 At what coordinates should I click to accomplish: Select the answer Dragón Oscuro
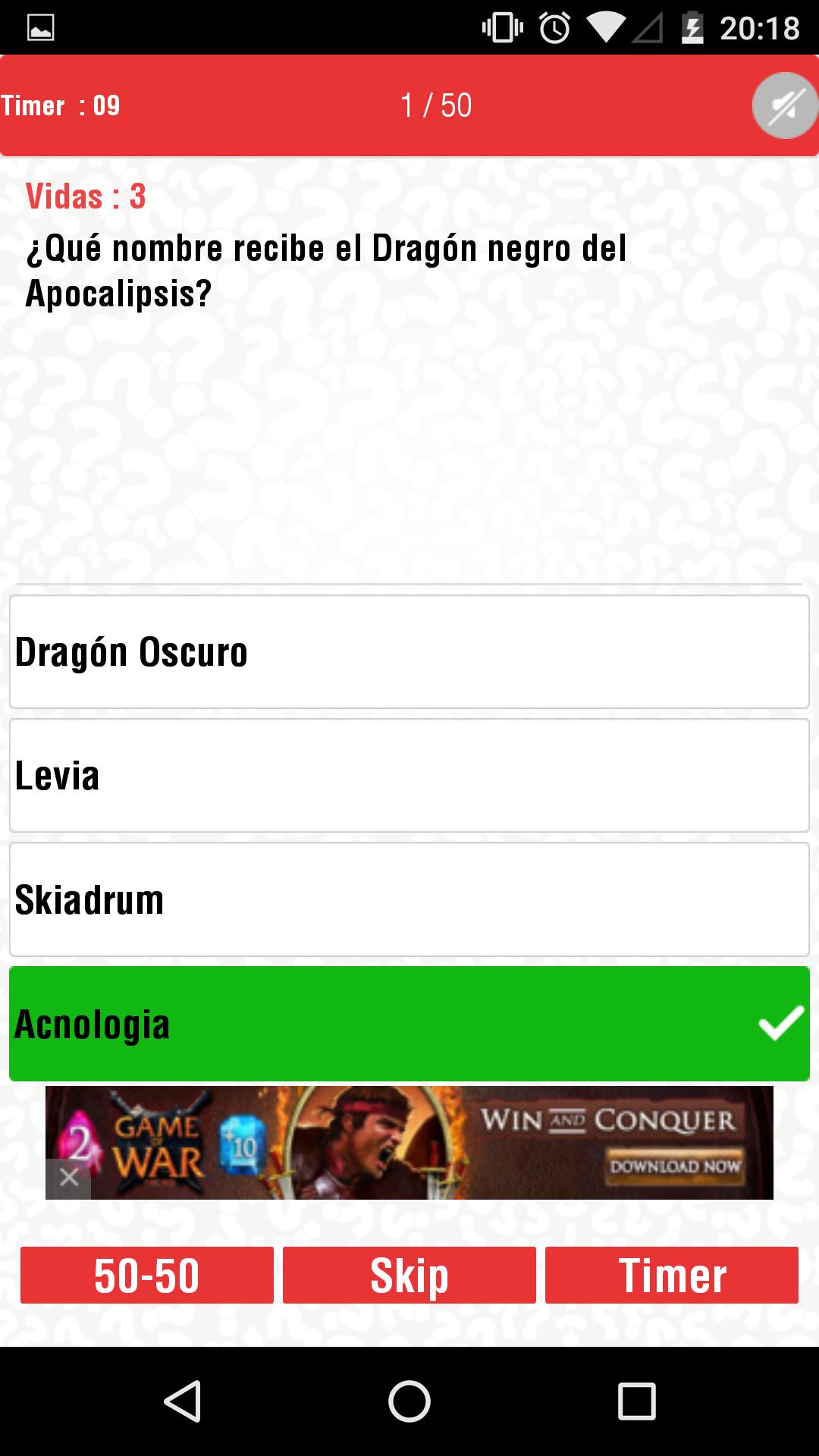point(409,652)
